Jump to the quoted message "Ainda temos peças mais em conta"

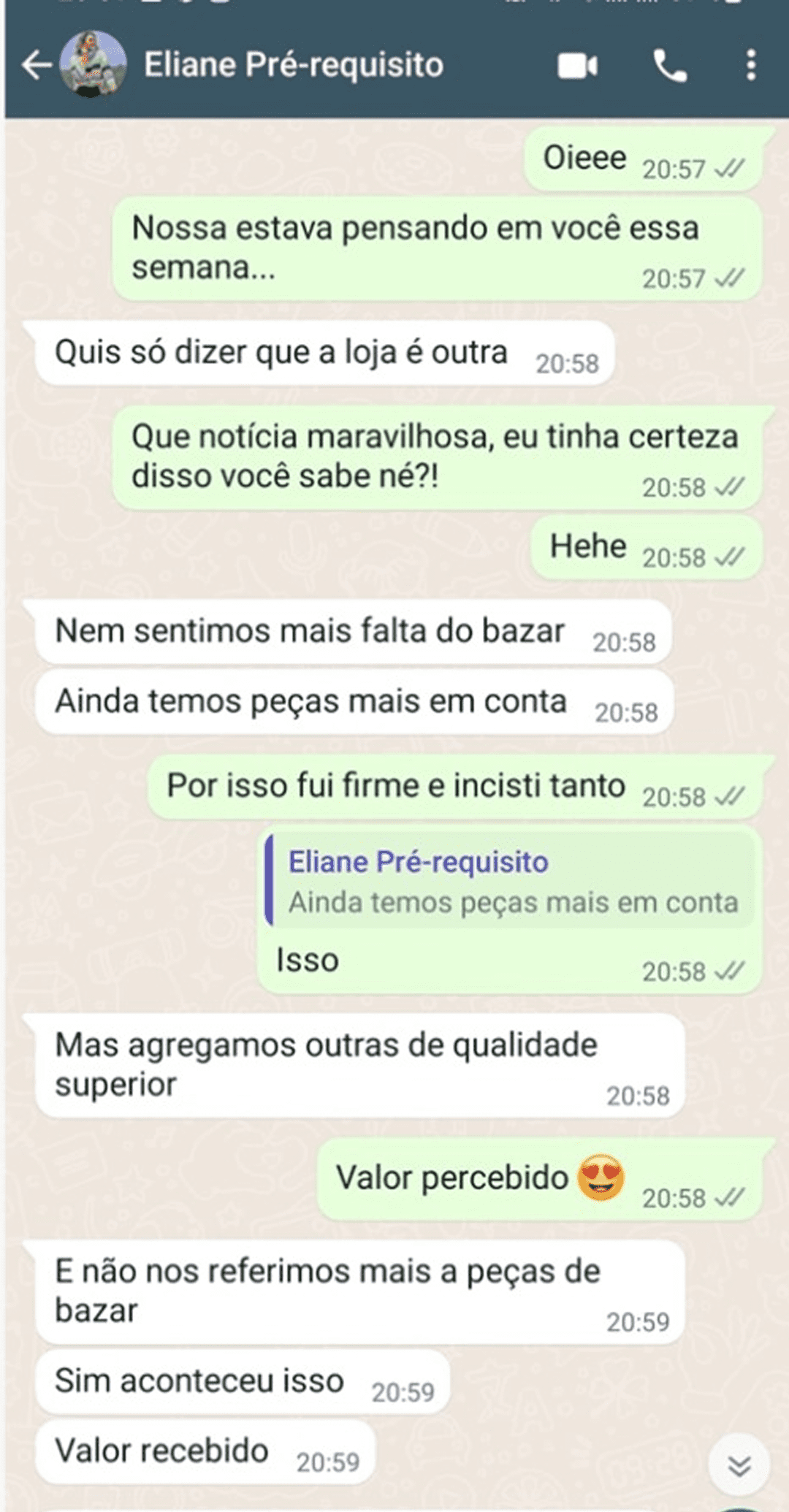[511, 882]
